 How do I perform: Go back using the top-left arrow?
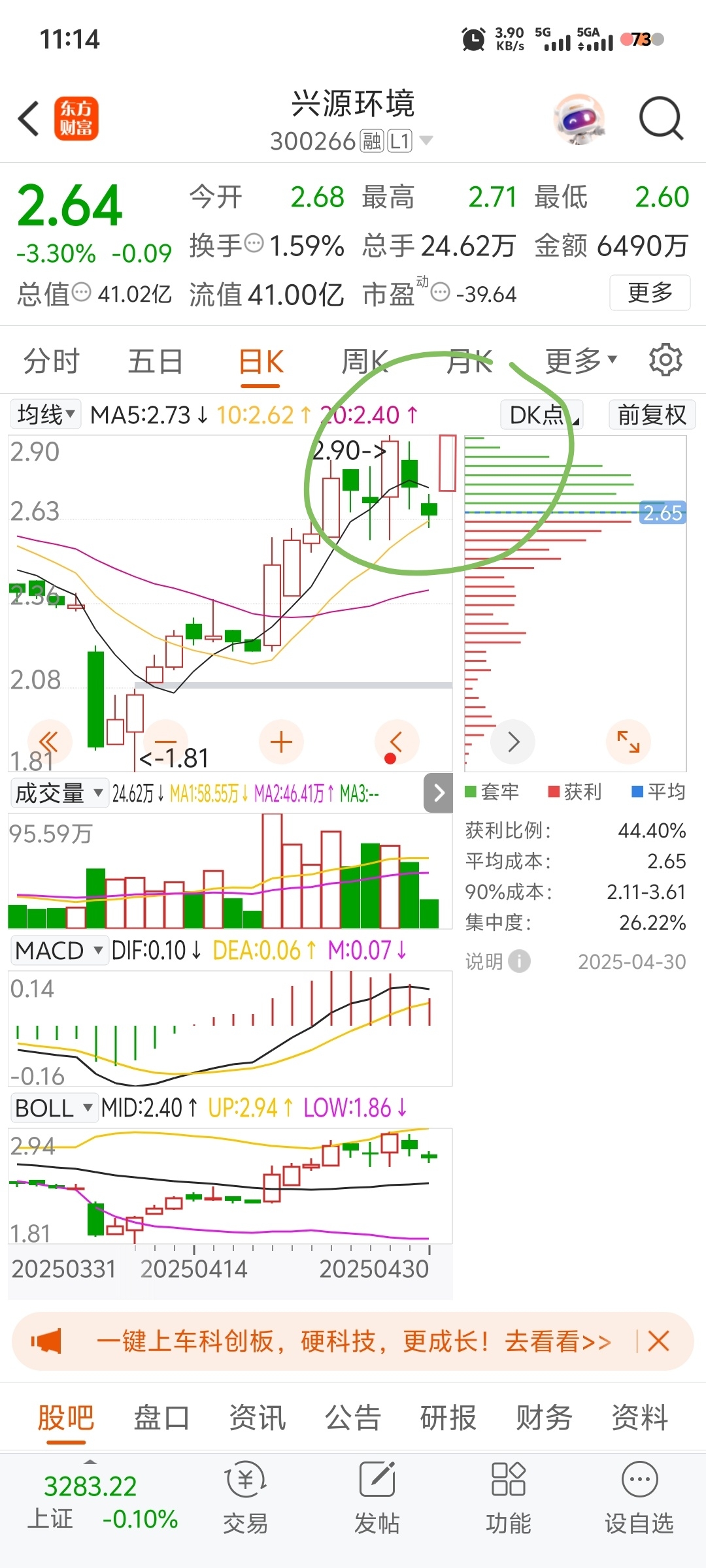[29, 119]
